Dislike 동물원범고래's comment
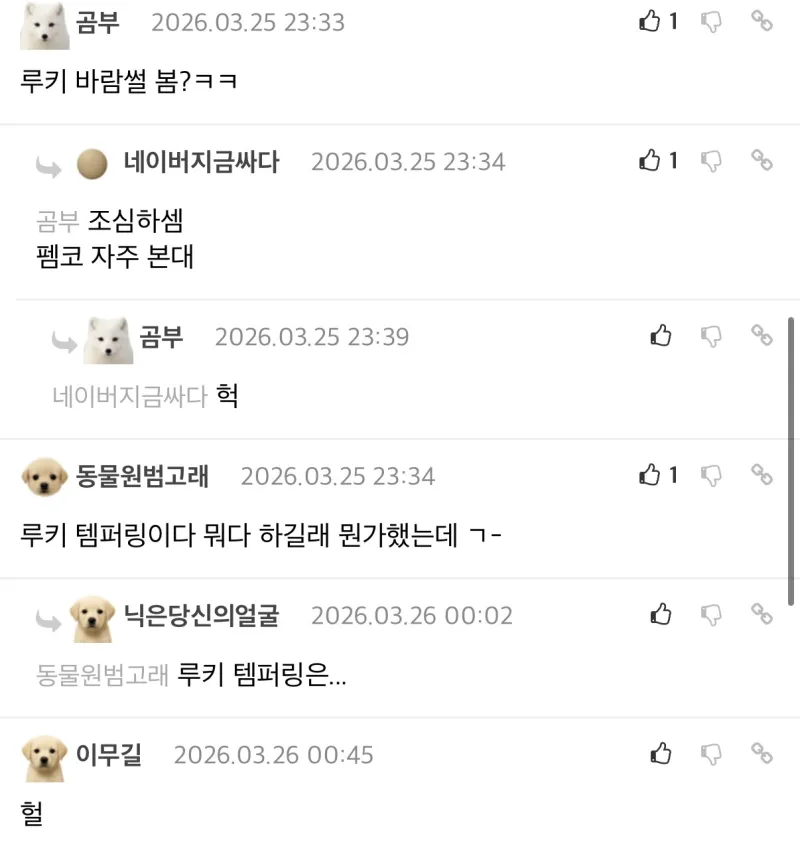Viewport: 800px width, 854px height. tap(712, 474)
